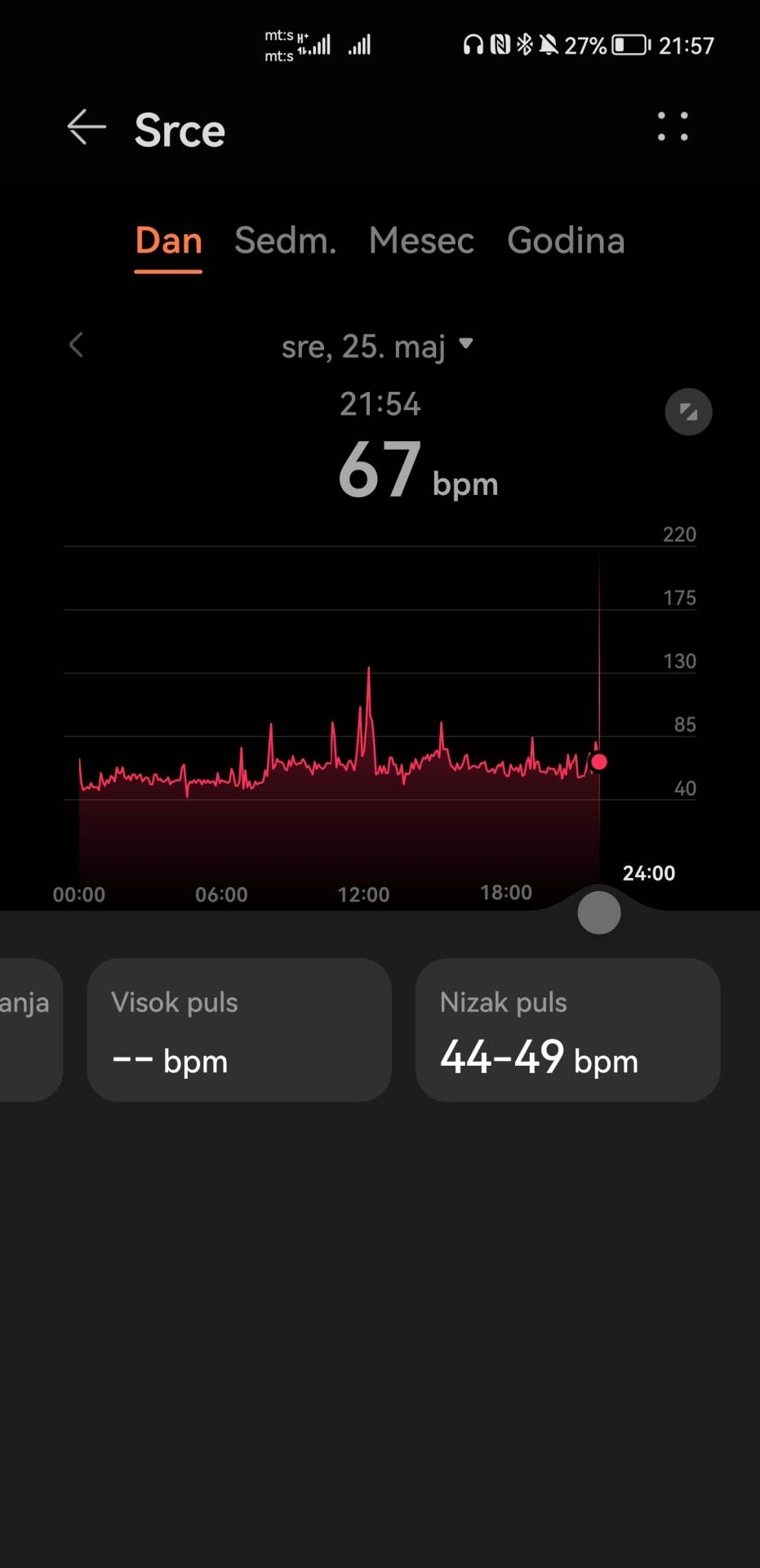Screen dimensions: 760x1568
Task: Switch to the Mesec tab
Action: click(421, 241)
